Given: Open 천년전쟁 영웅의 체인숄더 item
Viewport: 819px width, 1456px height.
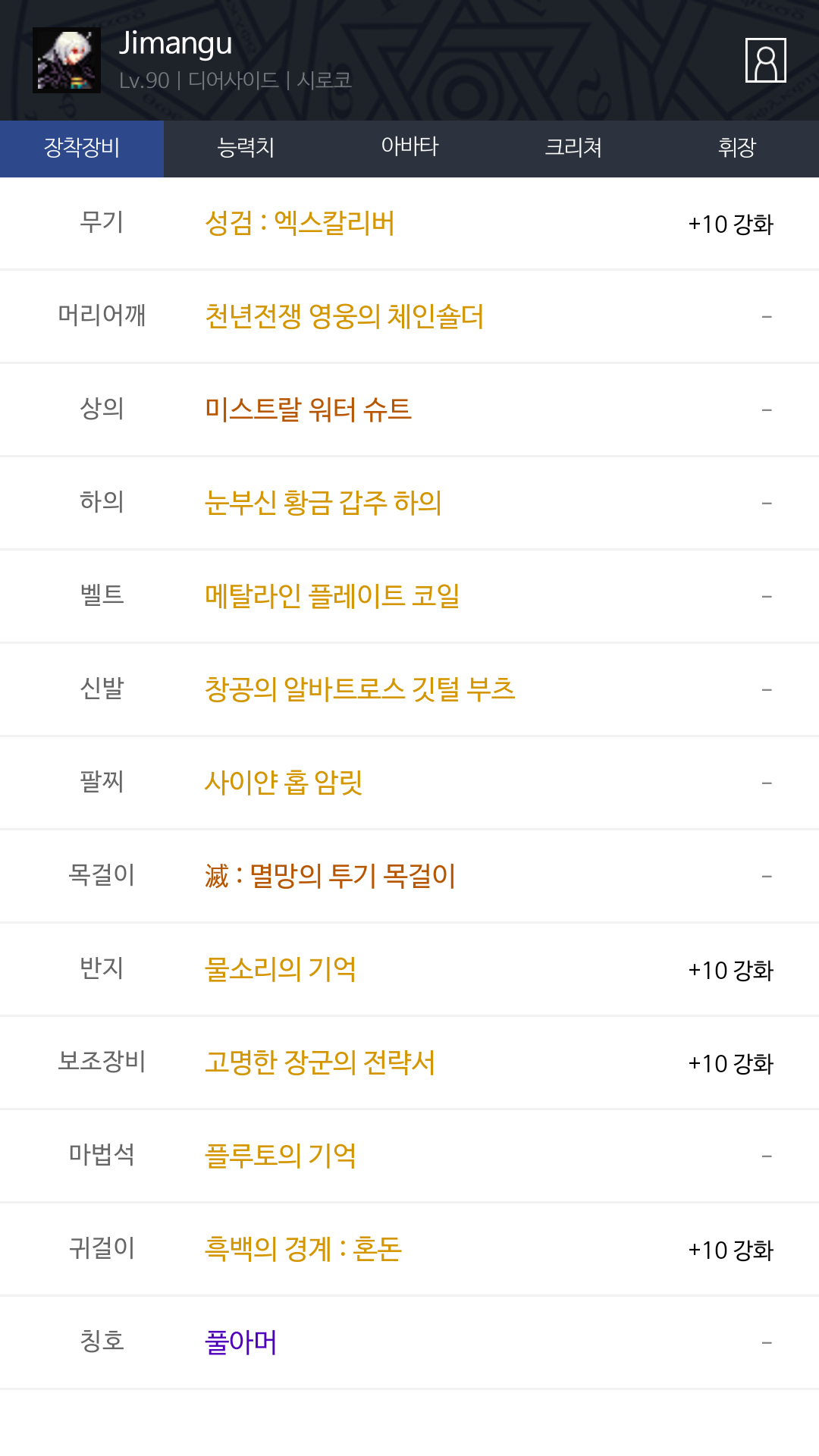Looking at the screenshot, I should point(344,317).
